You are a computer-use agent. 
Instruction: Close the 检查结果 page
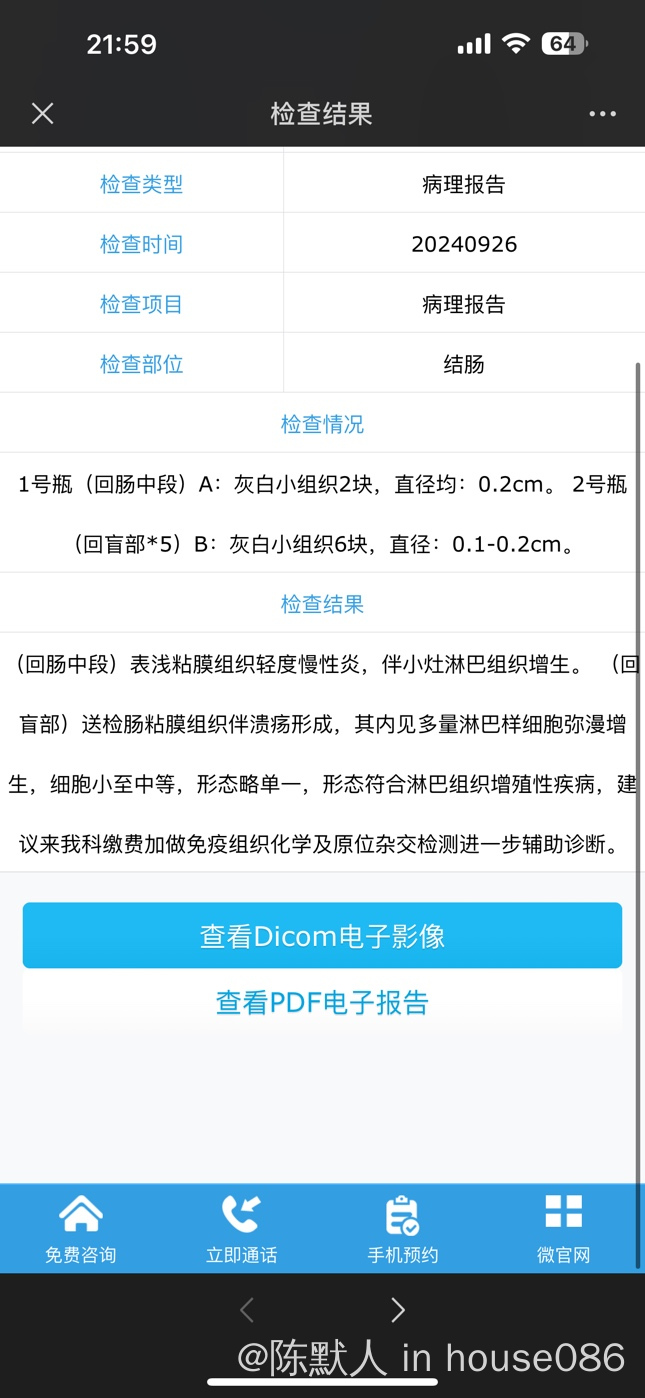click(x=42, y=114)
